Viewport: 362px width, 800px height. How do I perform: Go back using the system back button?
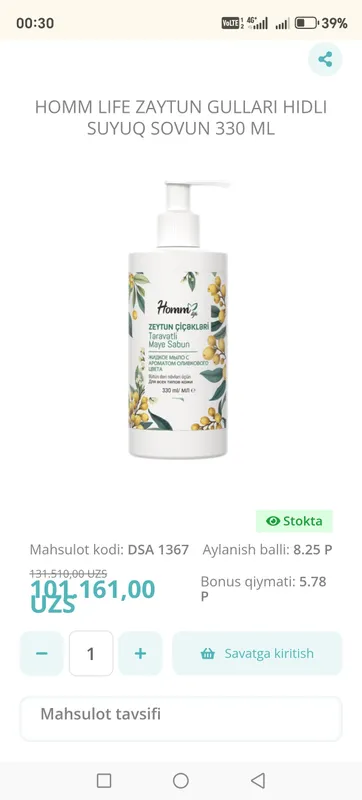click(258, 780)
